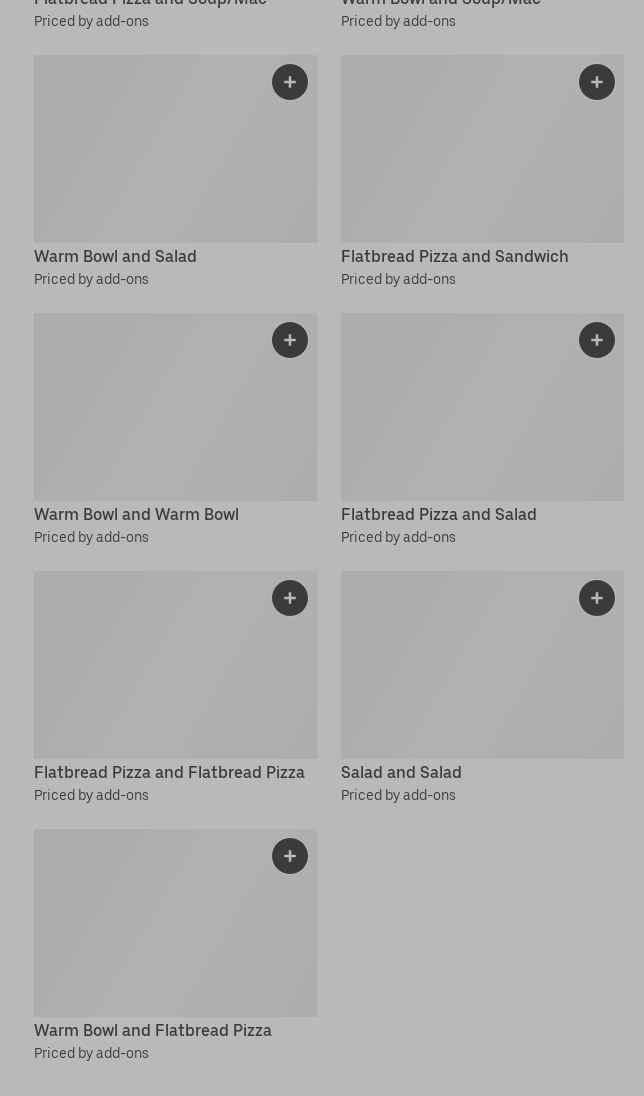Screen dimensions: 644x1096
Task: Open Warm Bowl and Warm Bowl item
Action: pos(136,514)
